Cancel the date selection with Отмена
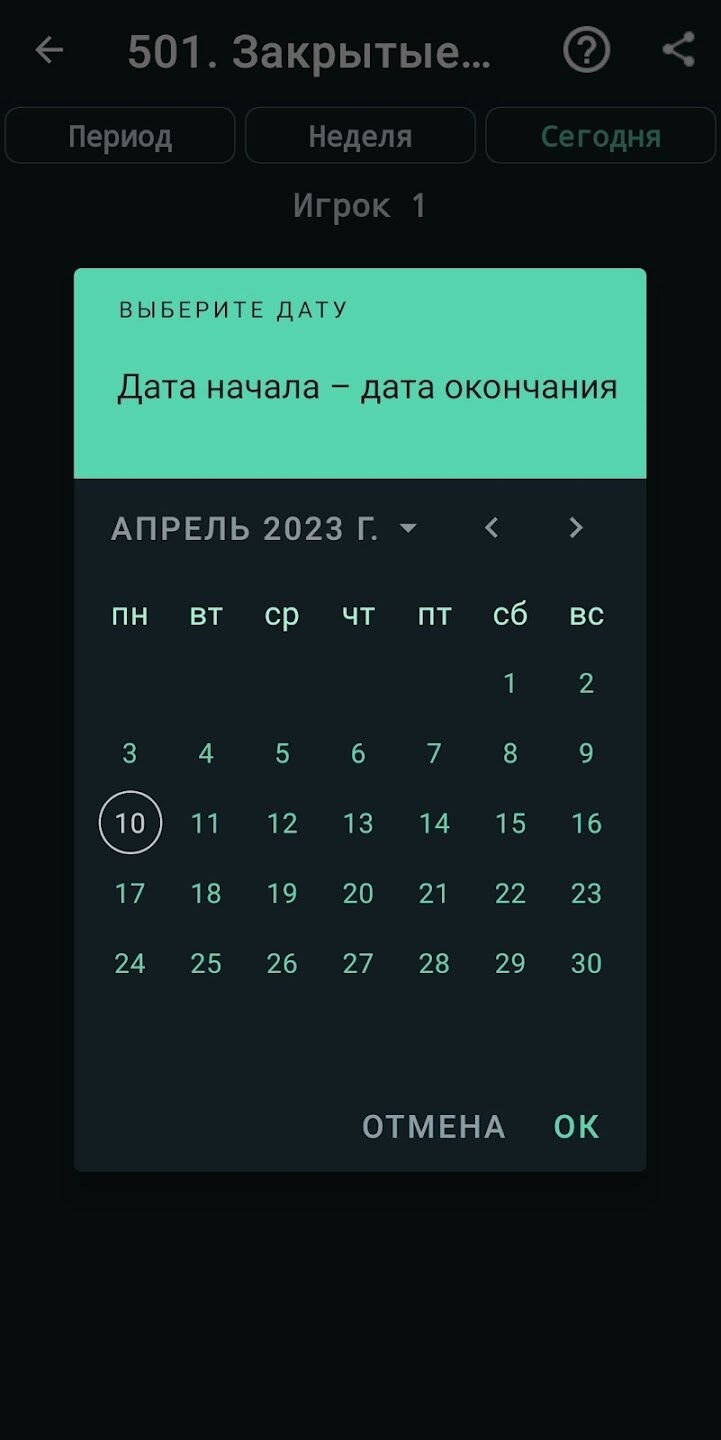Image resolution: width=721 pixels, height=1440 pixels. [434, 1127]
